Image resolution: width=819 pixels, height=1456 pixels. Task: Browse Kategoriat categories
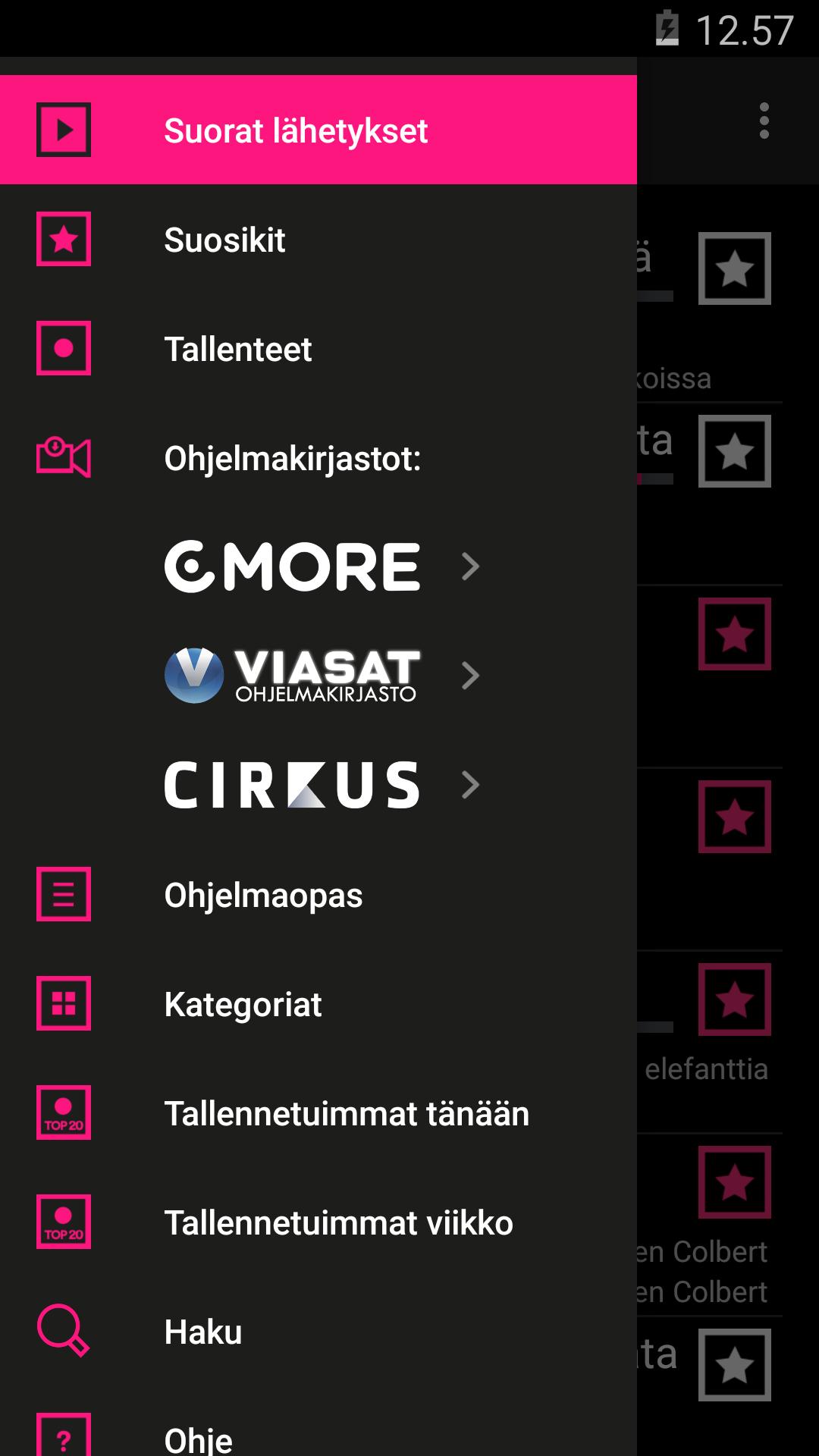click(243, 1004)
